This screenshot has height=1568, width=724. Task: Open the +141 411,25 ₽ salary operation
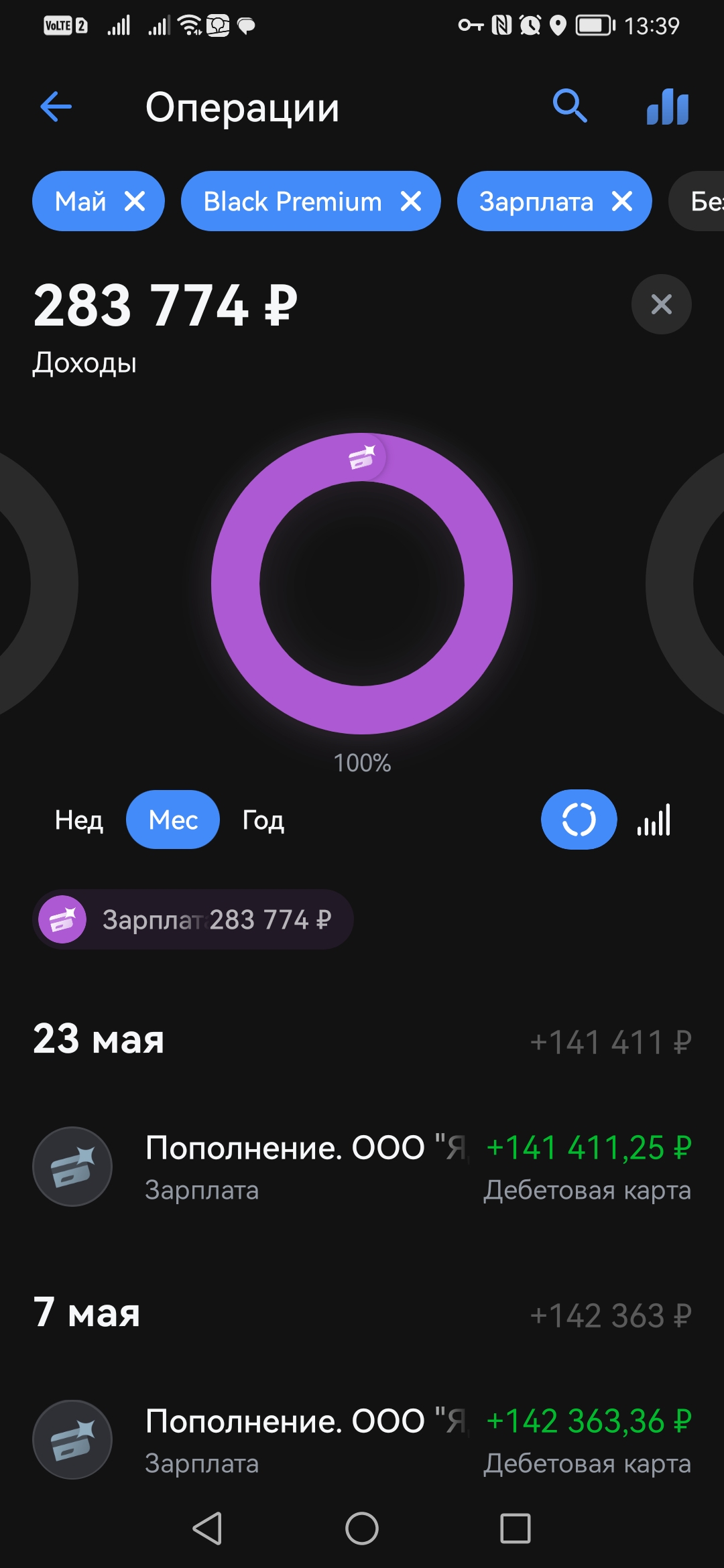point(362,1167)
